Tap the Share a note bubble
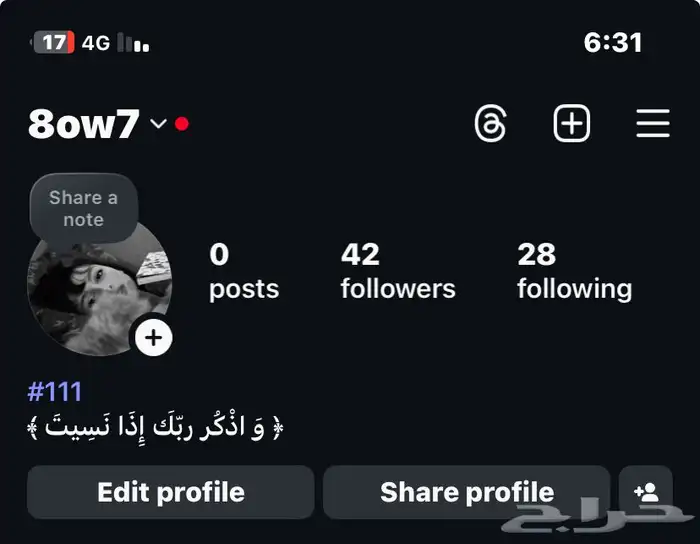 tap(83, 208)
